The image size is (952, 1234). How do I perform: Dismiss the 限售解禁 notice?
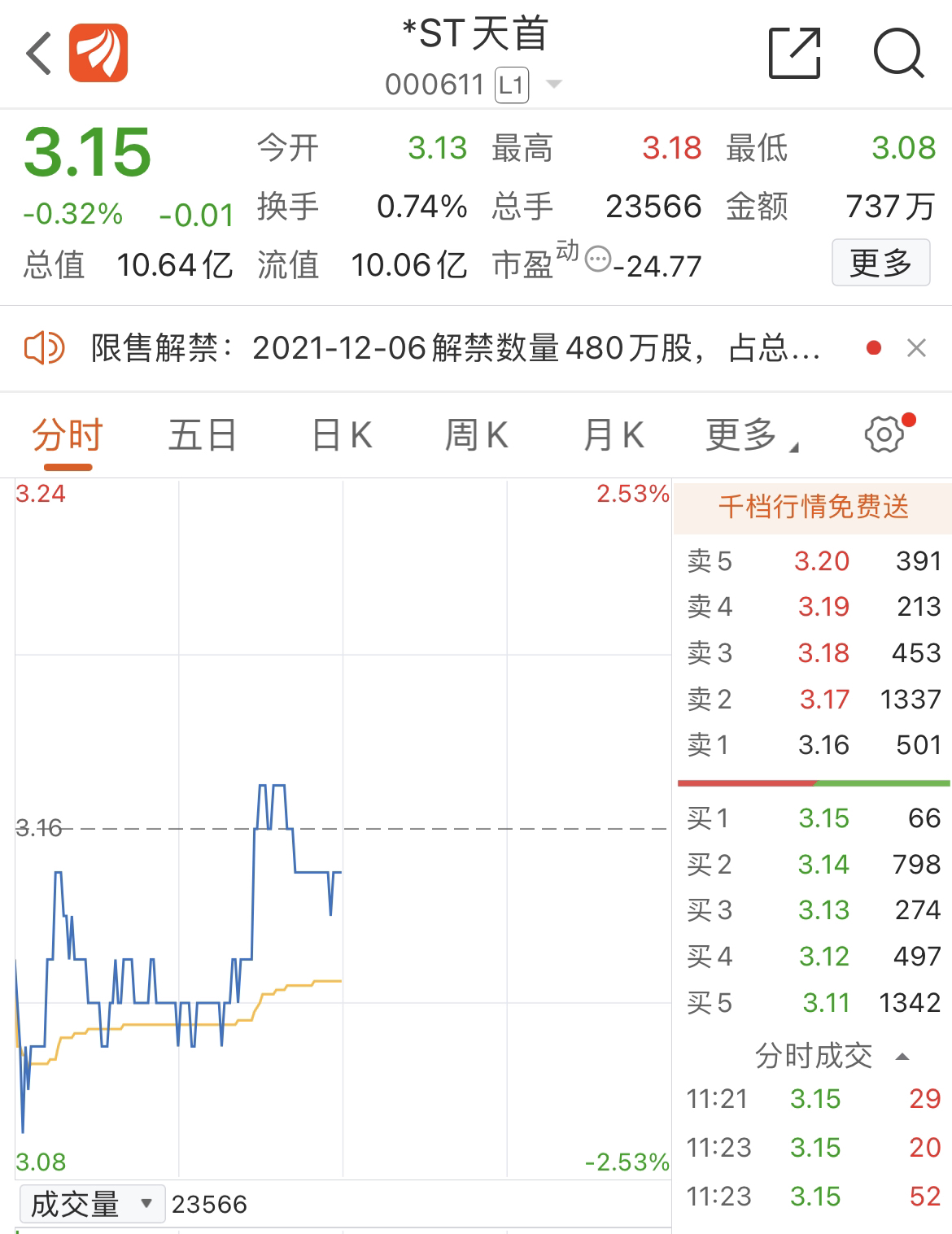click(x=916, y=349)
